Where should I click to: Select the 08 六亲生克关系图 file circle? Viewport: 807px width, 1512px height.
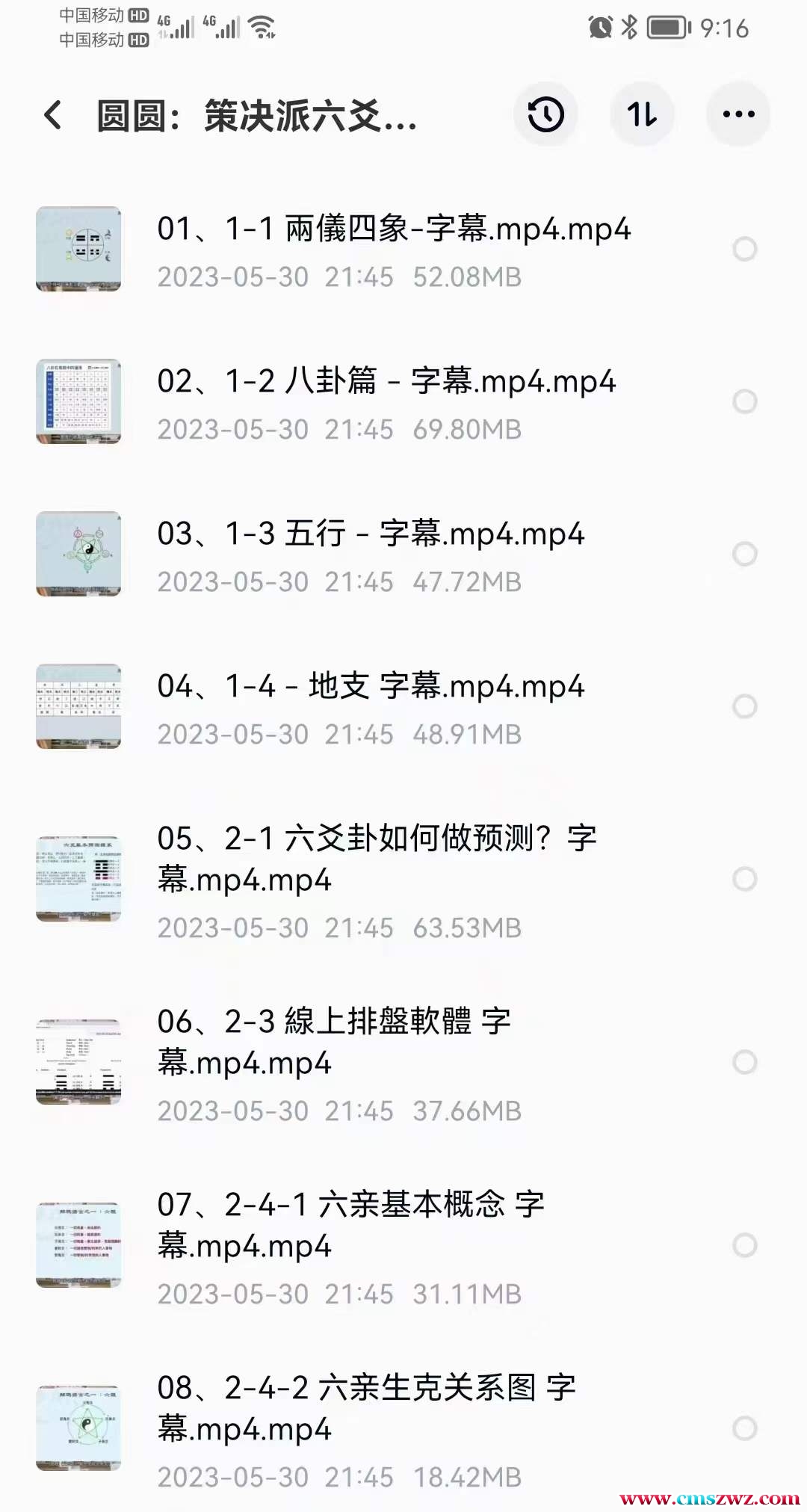(x=744, y=1428)
